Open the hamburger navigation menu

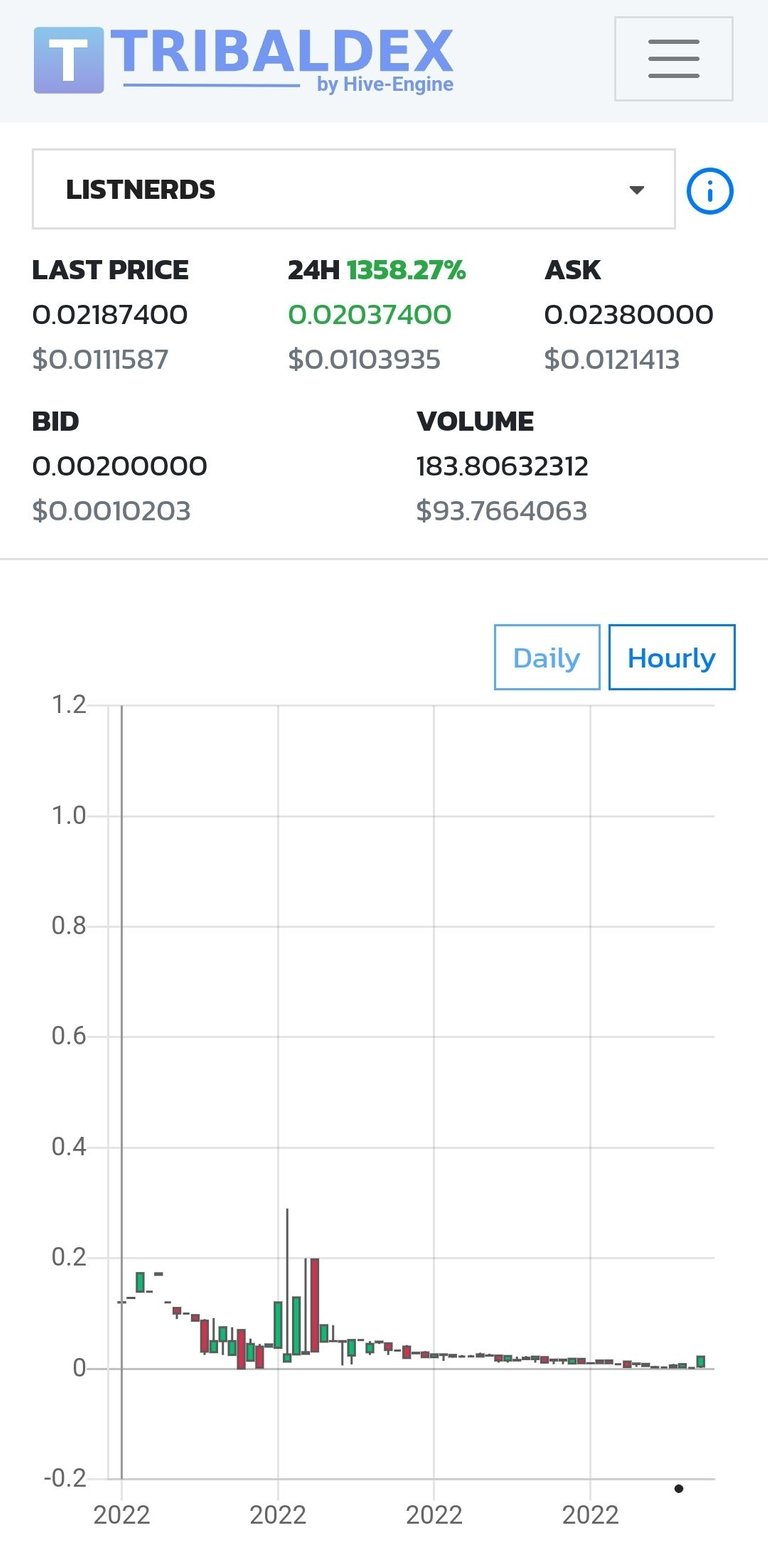tap(673, 59)
